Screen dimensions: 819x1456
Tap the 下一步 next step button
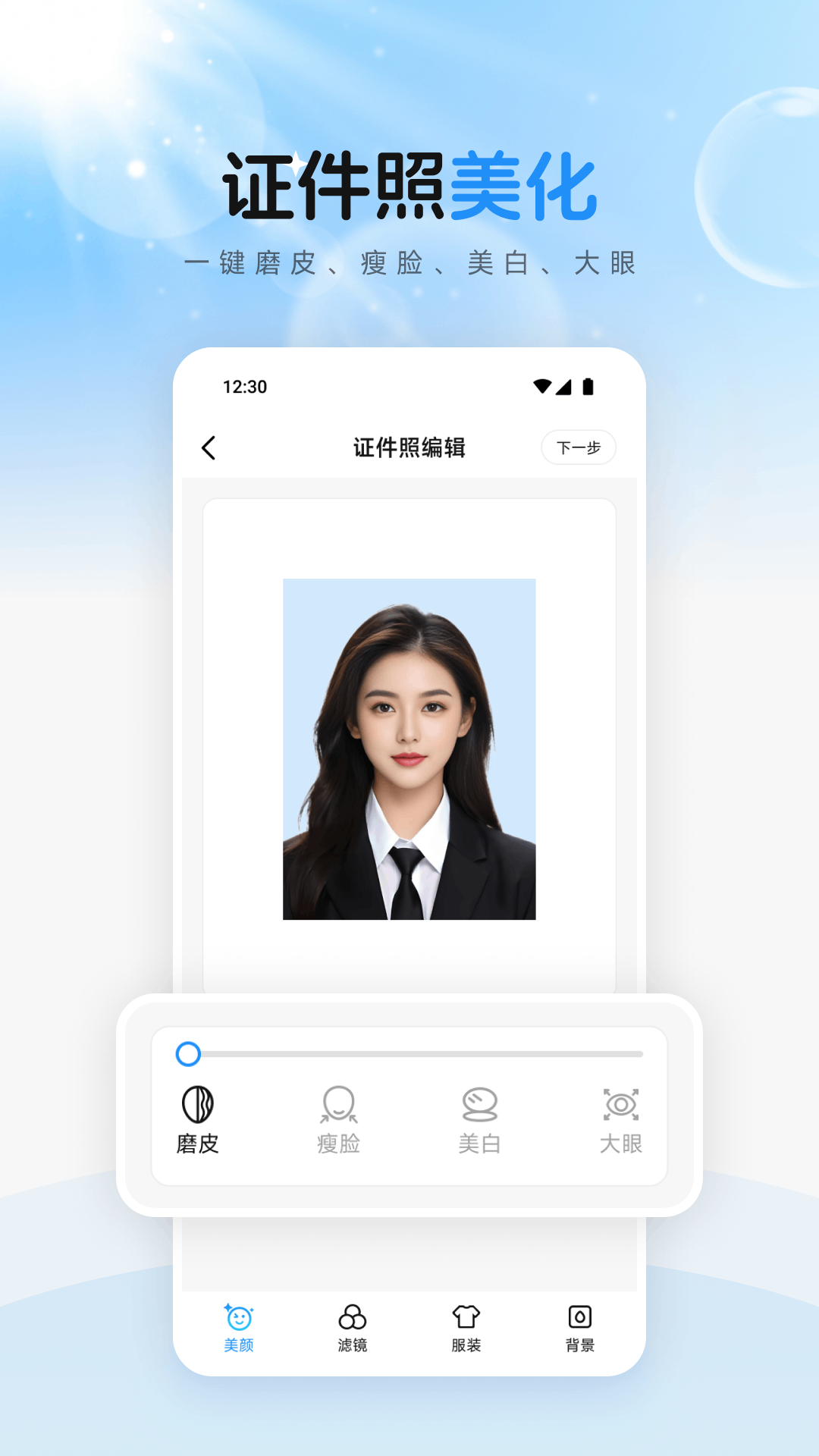(579, 447)
